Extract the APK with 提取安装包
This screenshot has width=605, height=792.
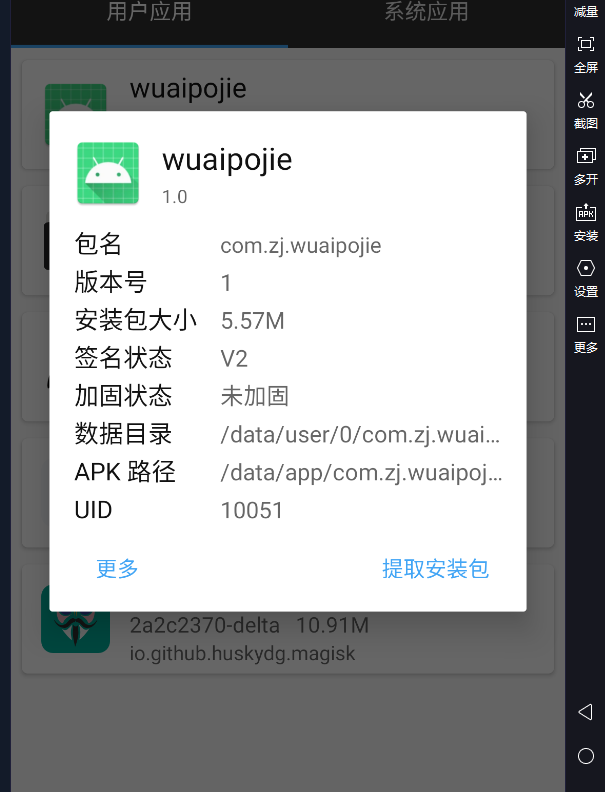[x=435, y=569]
